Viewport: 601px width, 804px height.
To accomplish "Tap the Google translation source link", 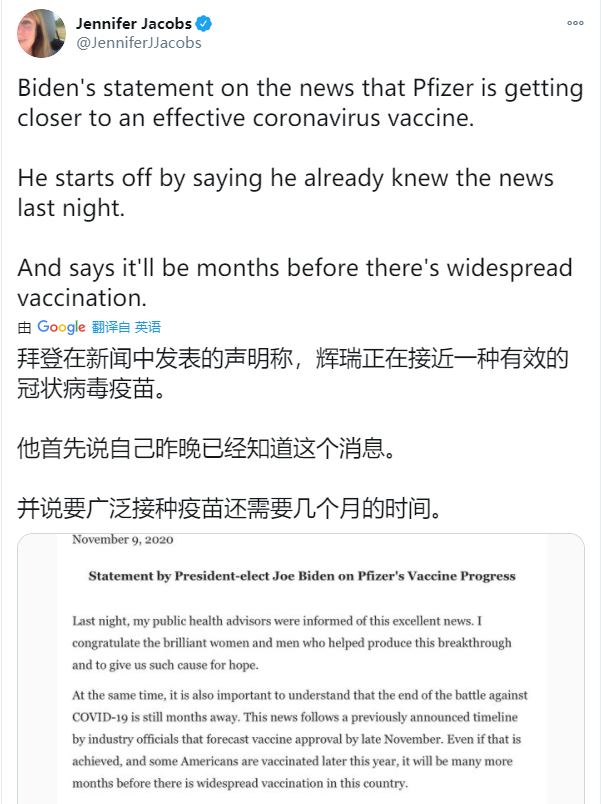I will click(61, 327).
